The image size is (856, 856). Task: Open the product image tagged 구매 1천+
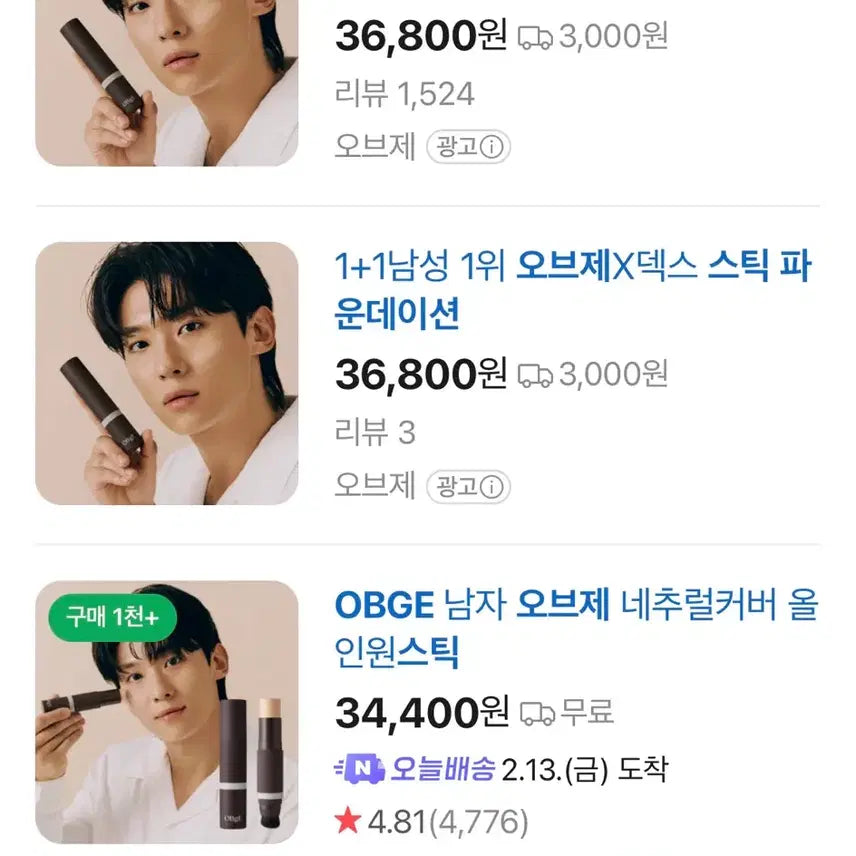167,712
